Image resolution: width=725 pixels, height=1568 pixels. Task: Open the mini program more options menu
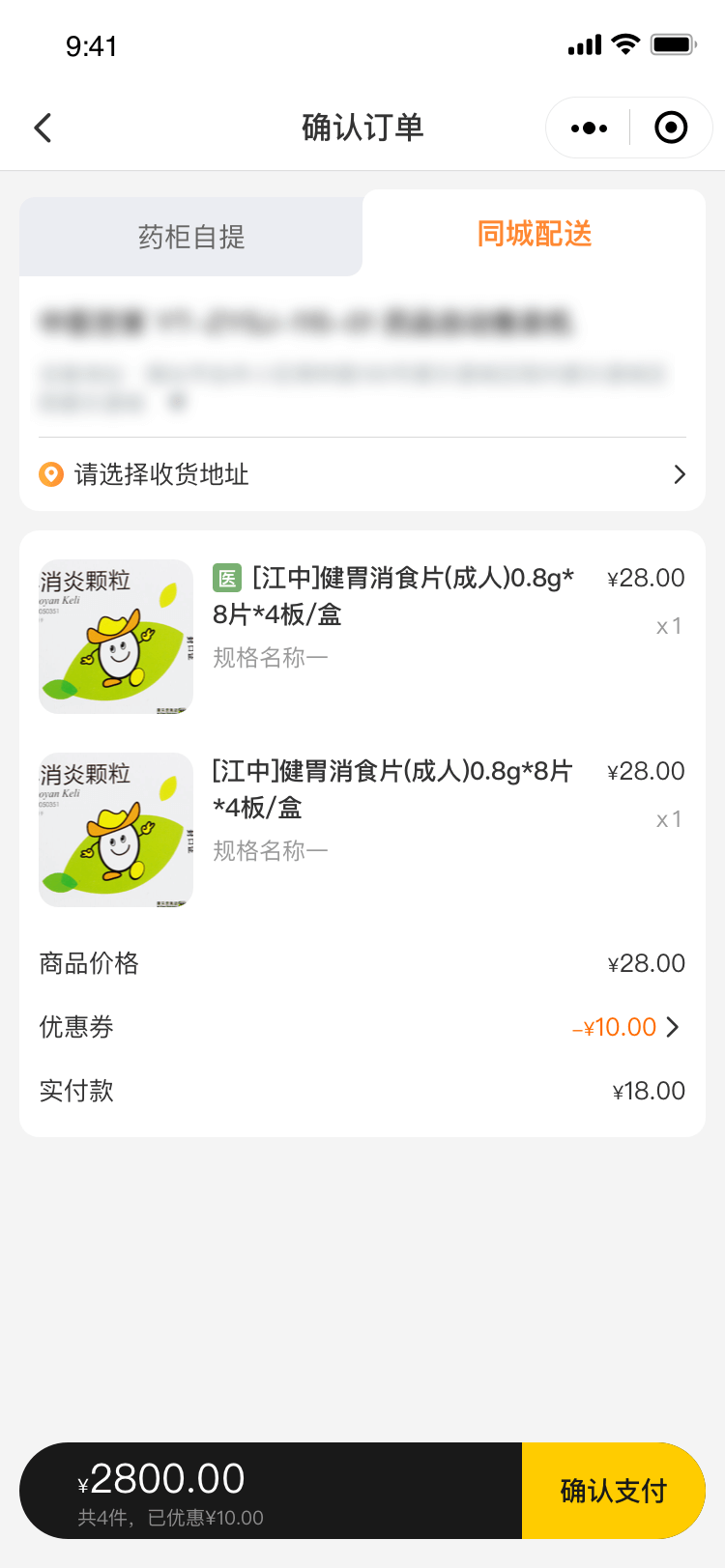point(589,128)
